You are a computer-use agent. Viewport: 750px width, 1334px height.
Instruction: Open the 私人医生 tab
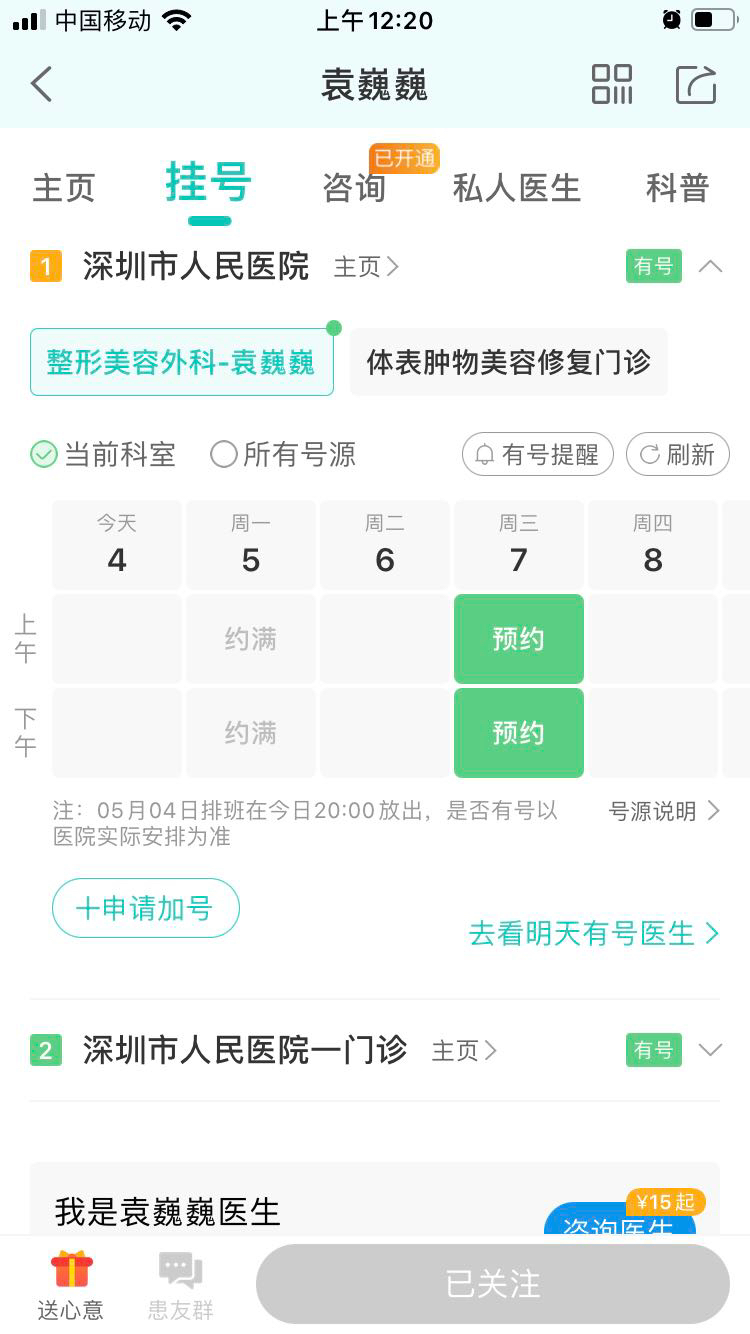point(516,188)
